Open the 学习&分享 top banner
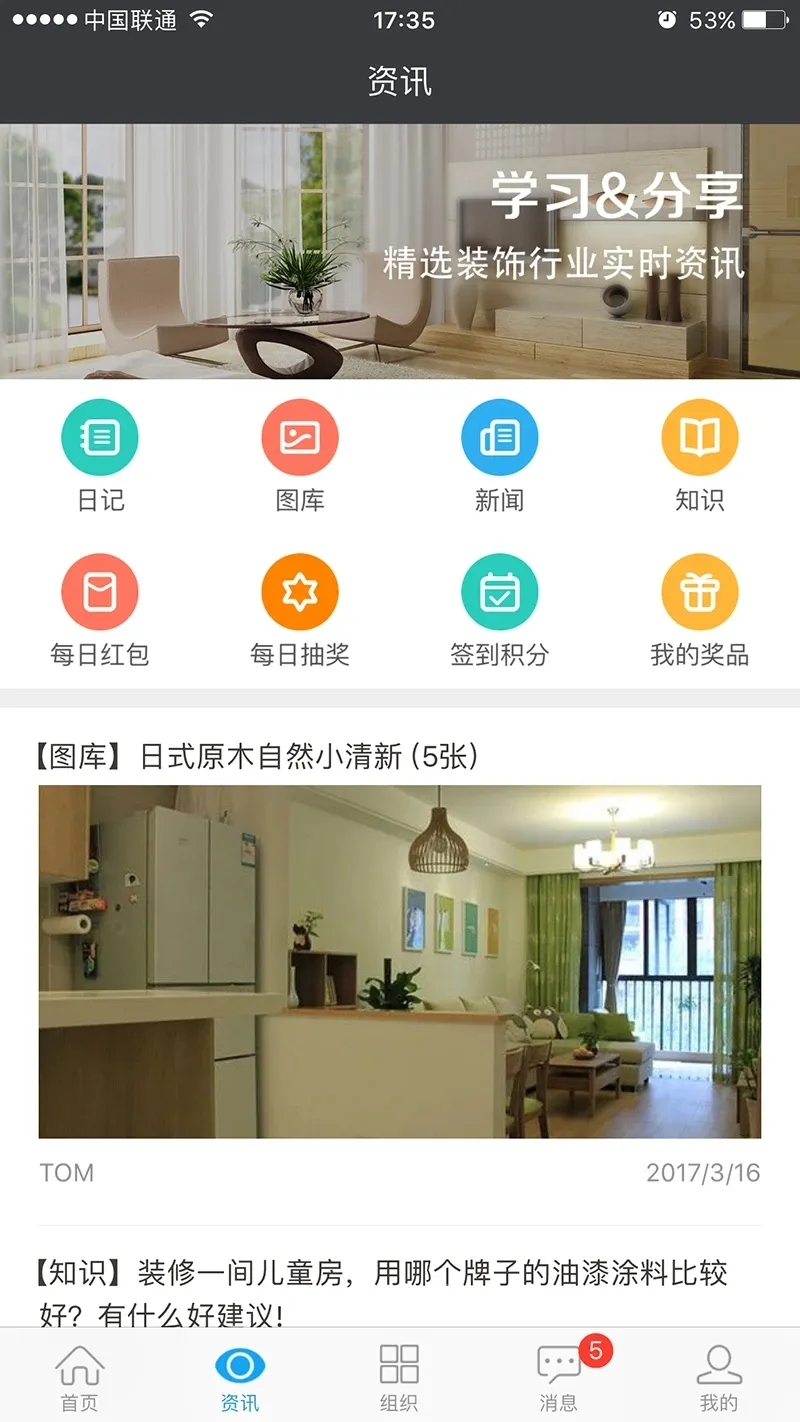Image resolution: width=800 pixels, height=1422 pixels. [x=400, y=250]
